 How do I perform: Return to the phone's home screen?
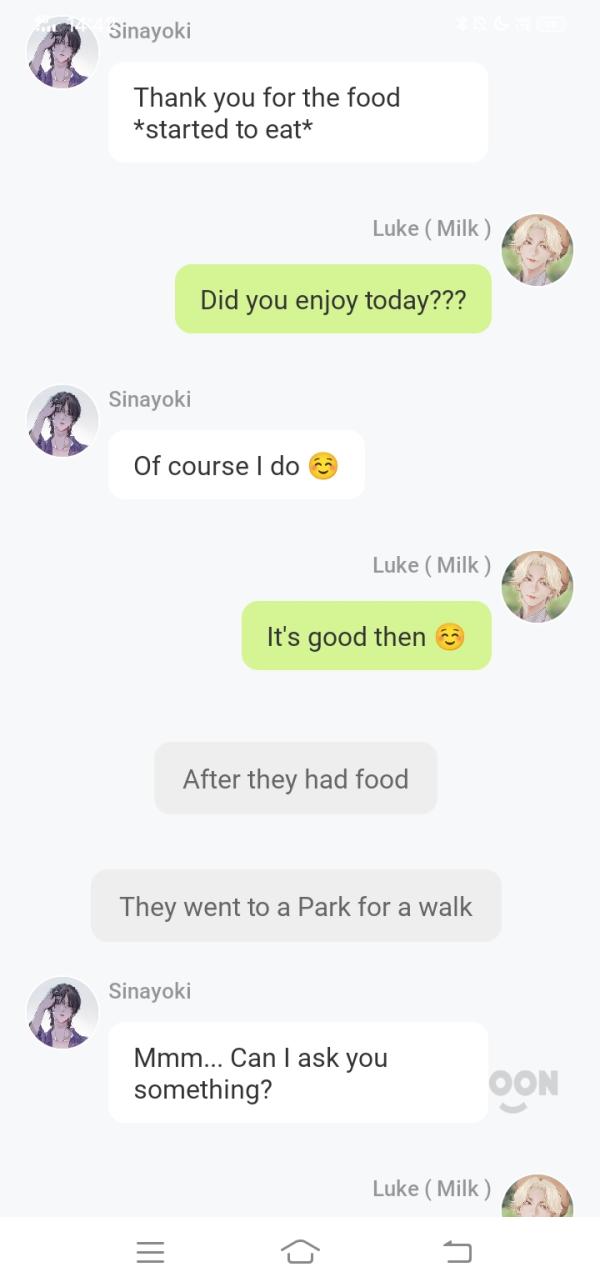(300, 1251)
